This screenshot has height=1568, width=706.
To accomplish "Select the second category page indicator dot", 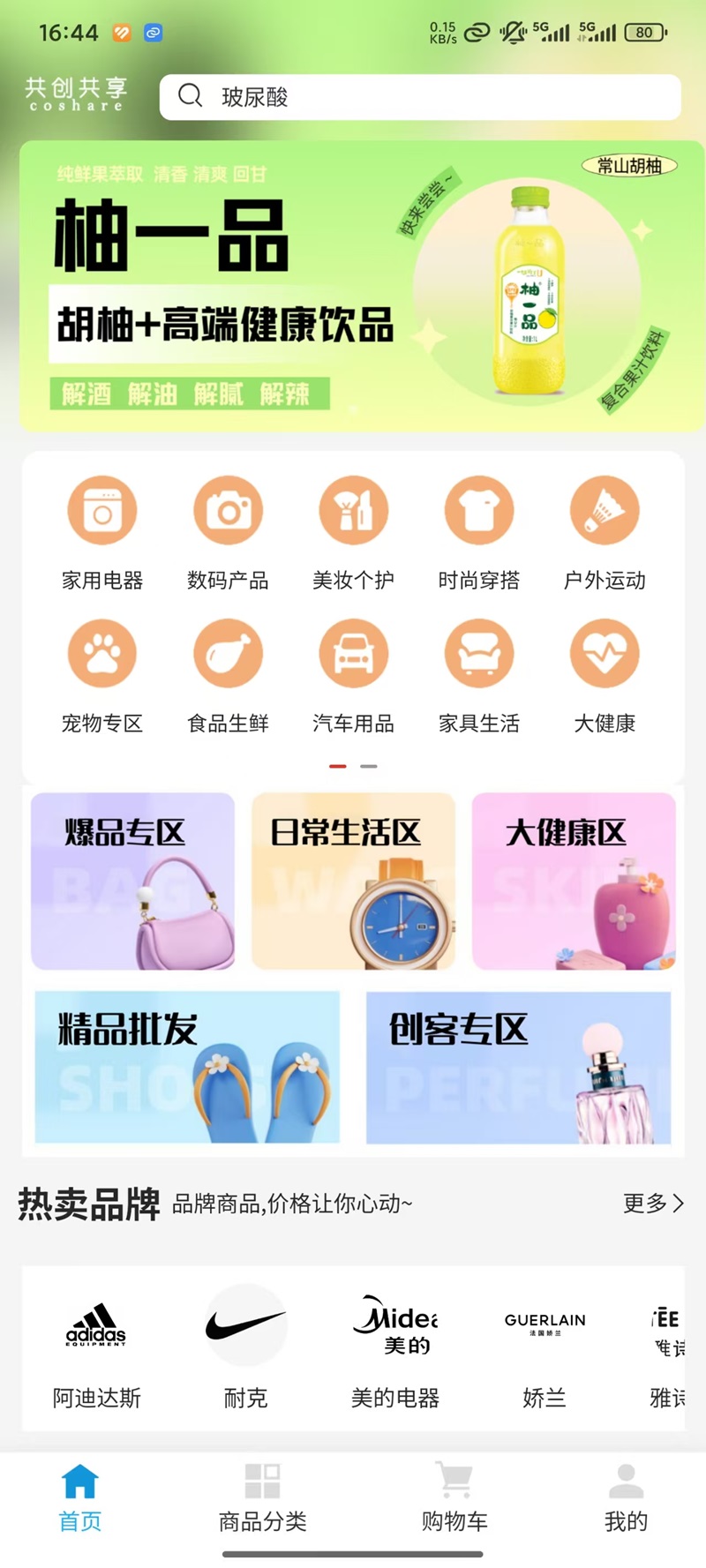I will [x=367, y=767].
